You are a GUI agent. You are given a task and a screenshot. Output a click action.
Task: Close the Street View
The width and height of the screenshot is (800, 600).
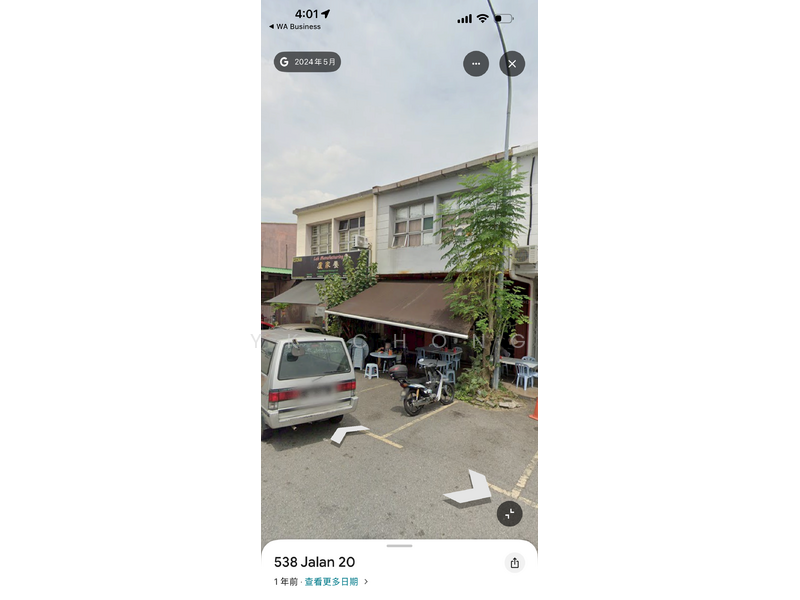tap(512, 64)
